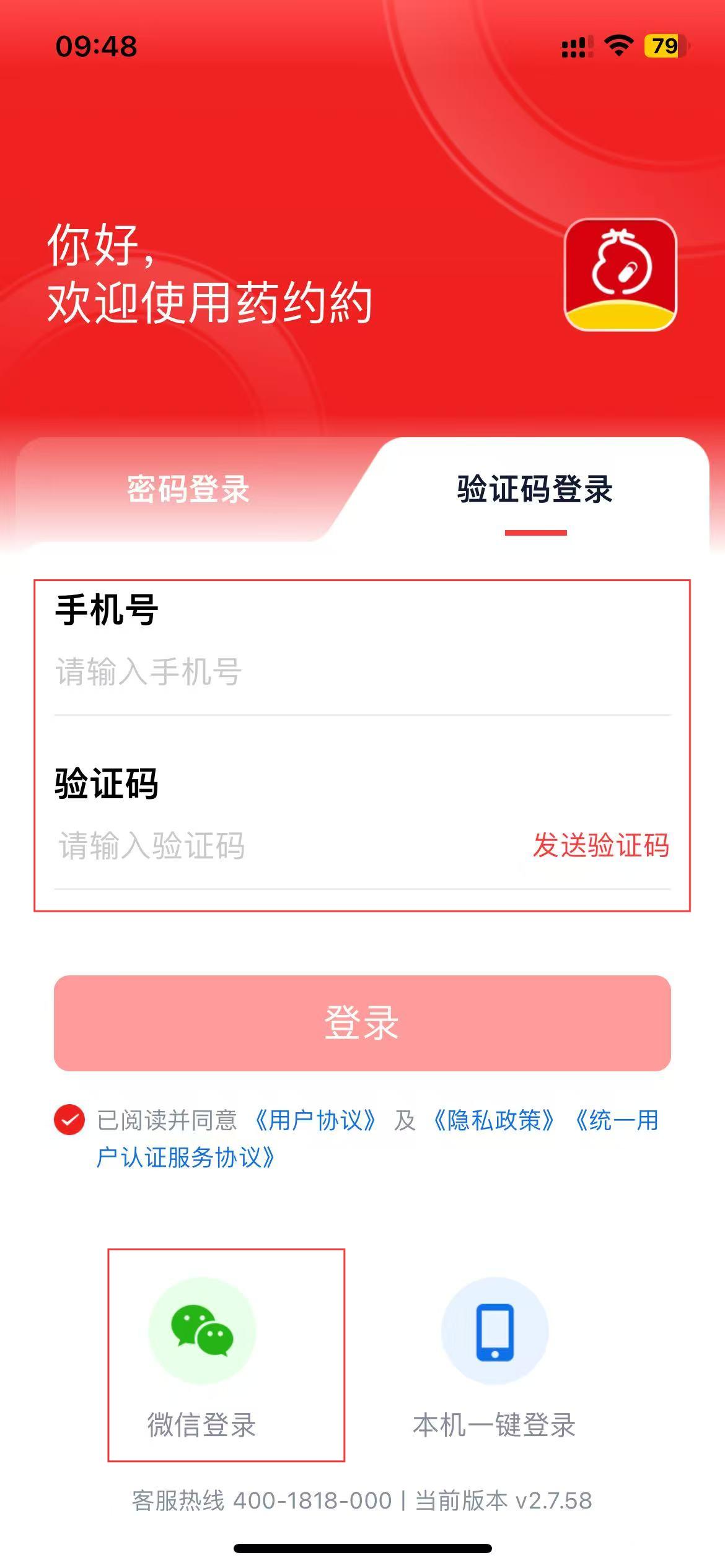Open the 《隐私政策》 link
The image size is (725, 1568).
click(494, 1120)
